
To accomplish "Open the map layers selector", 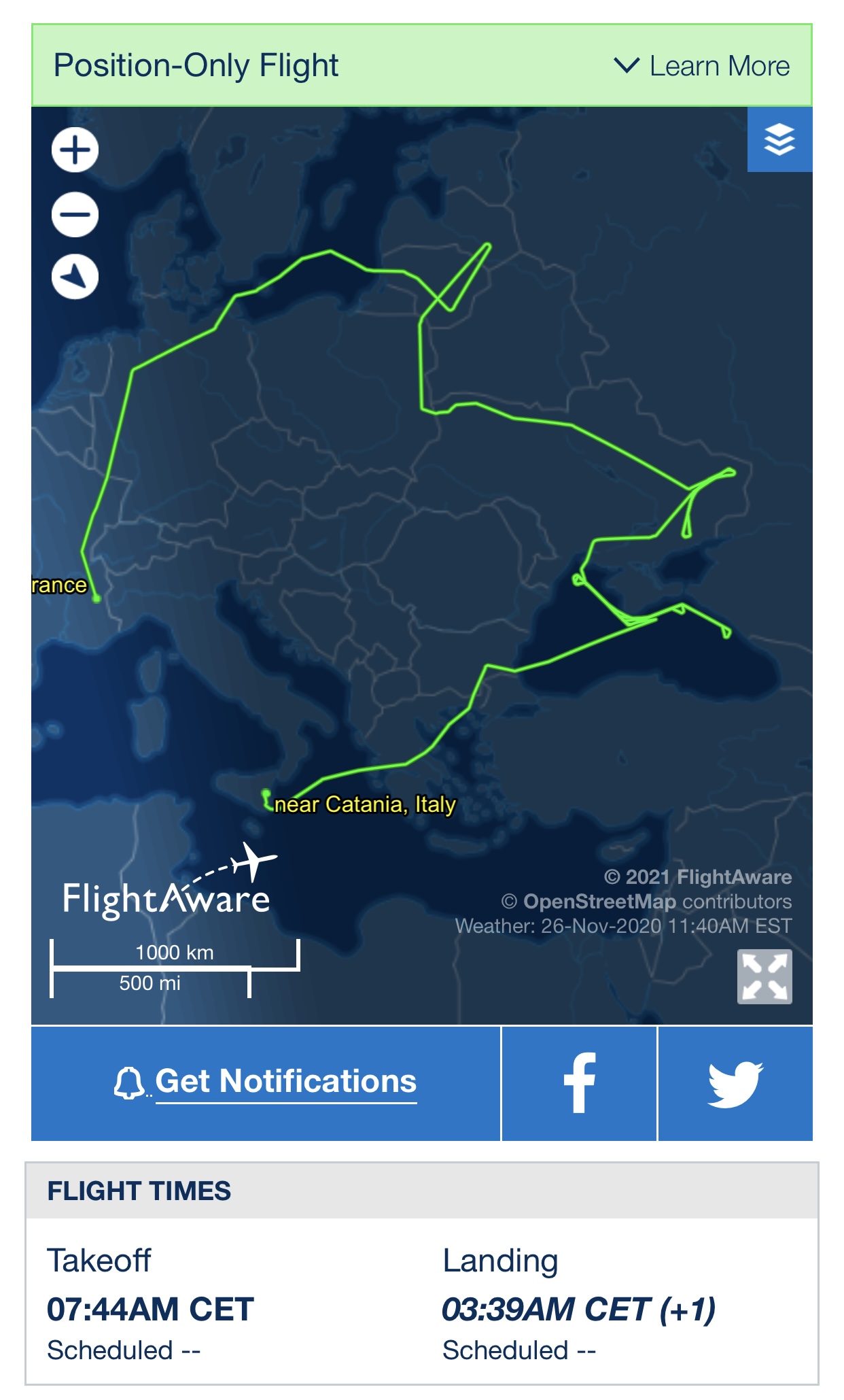I will pos(779,139).
